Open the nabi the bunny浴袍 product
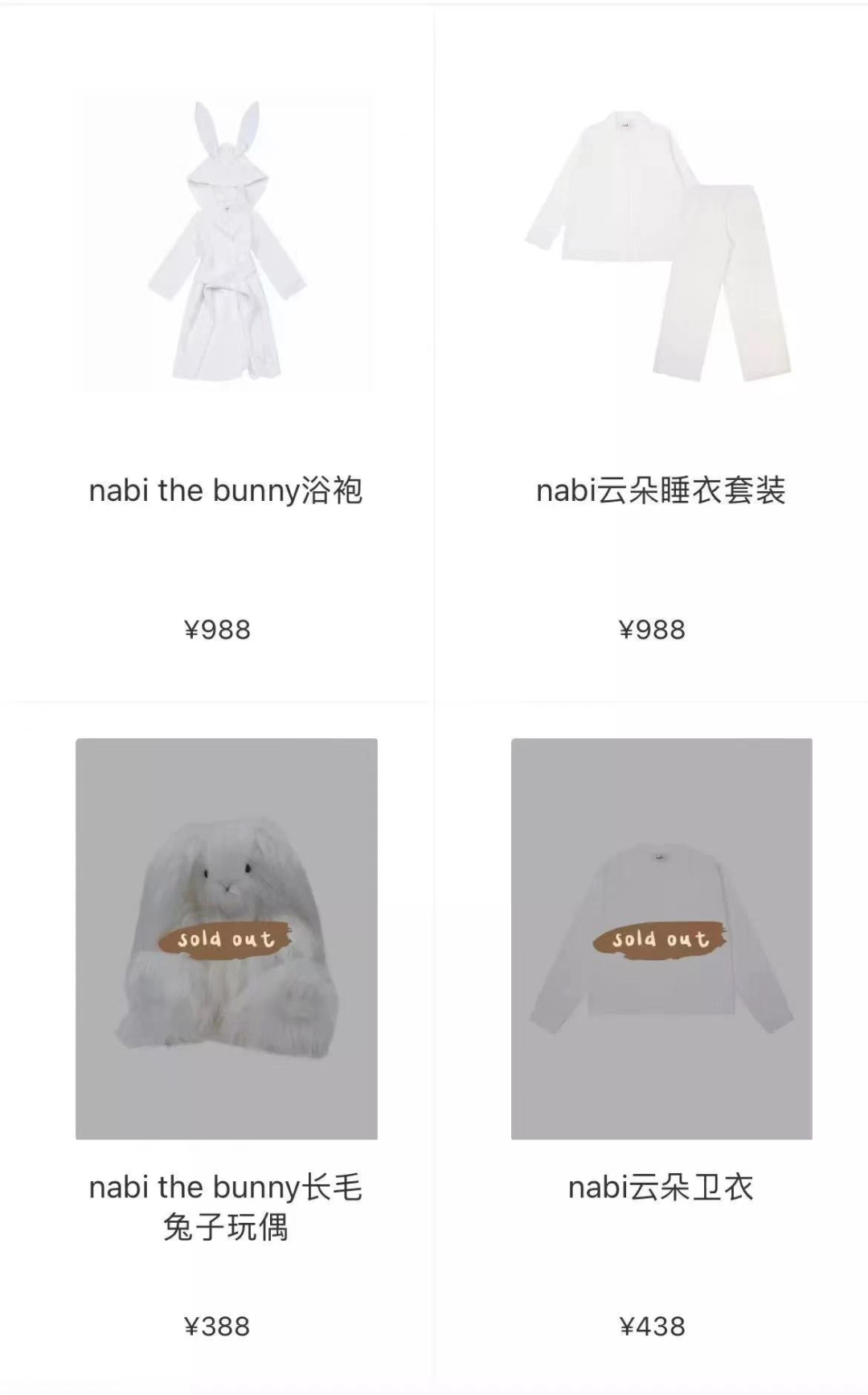Image resolution: width=868 pixels, height=1395 pixels. click(225, 245)
